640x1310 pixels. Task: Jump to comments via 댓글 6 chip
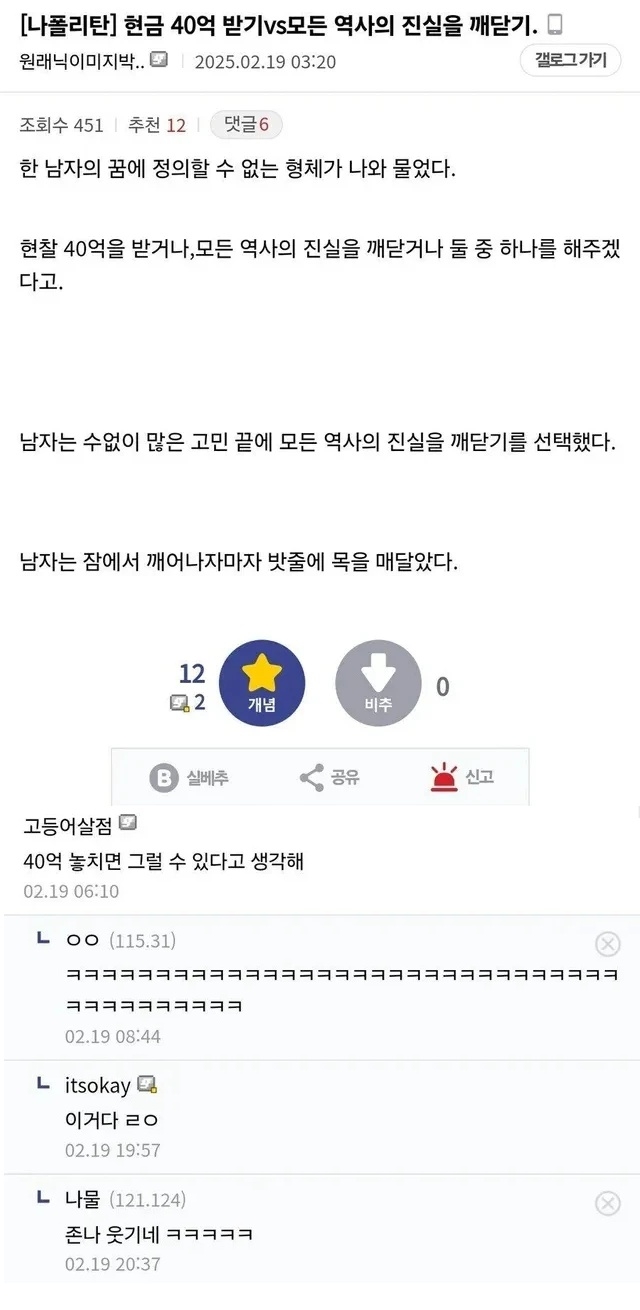click(246, 125)
